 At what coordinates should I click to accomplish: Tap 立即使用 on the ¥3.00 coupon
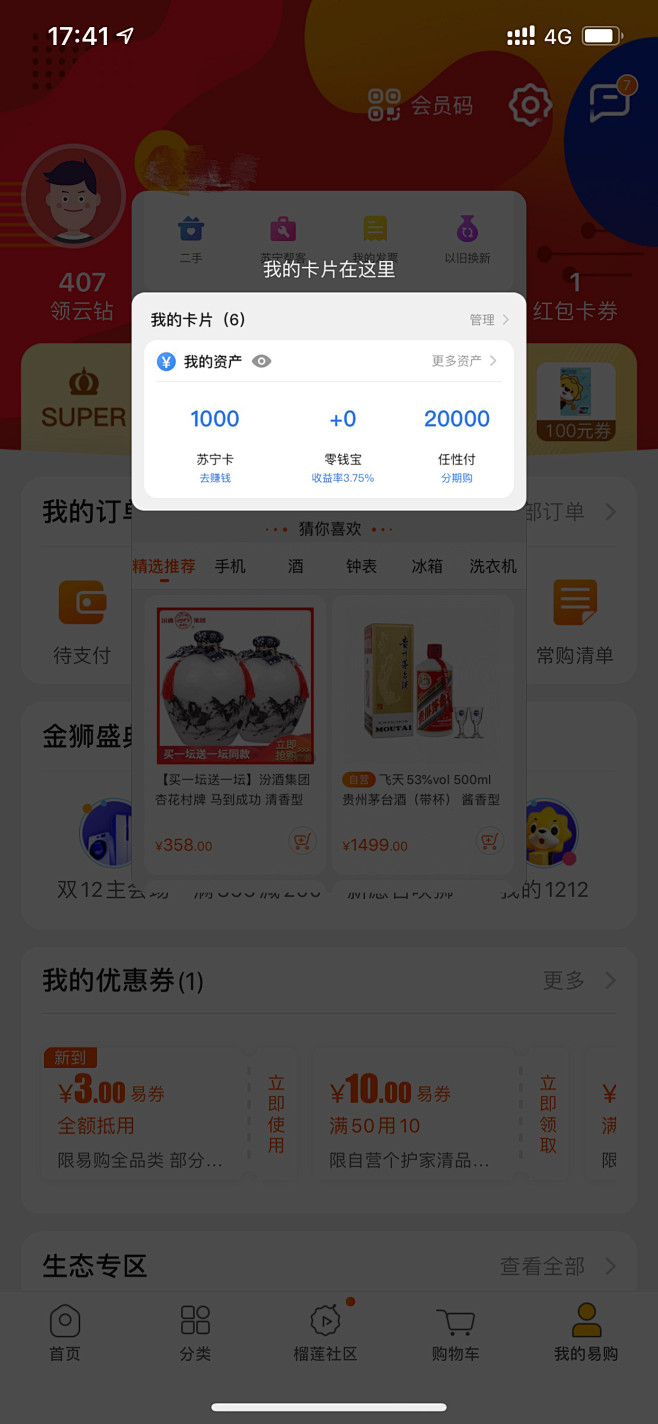point(277,1114)
